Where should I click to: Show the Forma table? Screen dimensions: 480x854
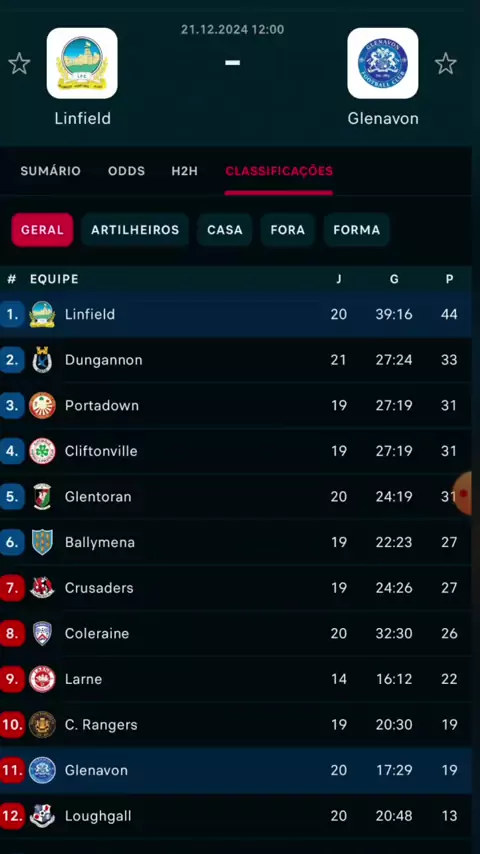(x=357, y=230)
